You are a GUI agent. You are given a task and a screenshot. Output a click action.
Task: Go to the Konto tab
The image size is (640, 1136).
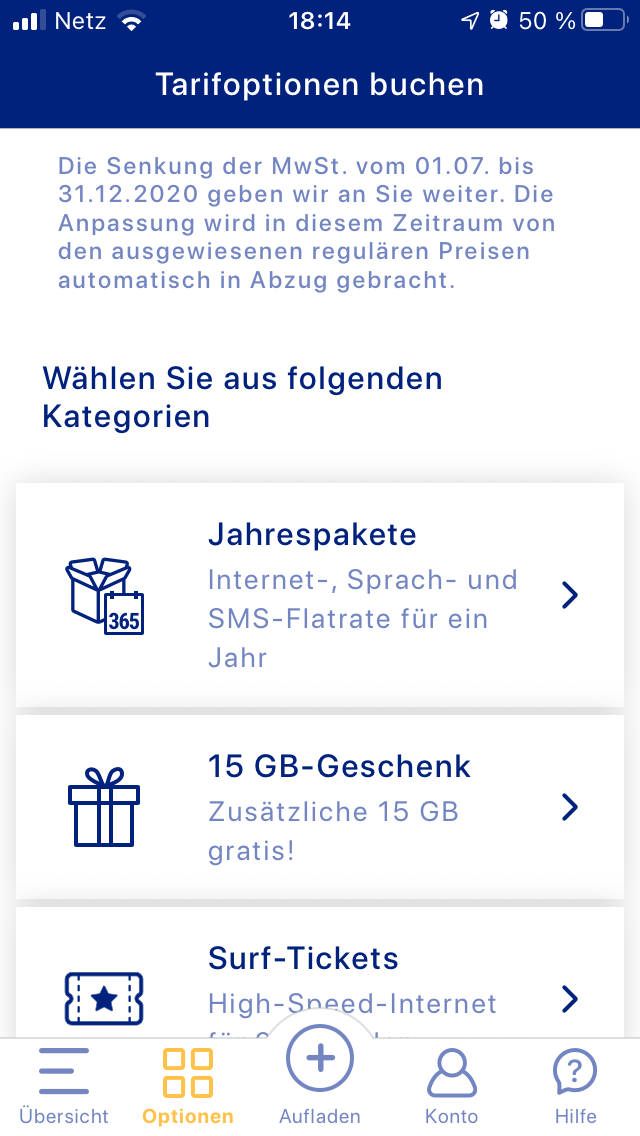pyautogui.click(x=452, y=1085)
